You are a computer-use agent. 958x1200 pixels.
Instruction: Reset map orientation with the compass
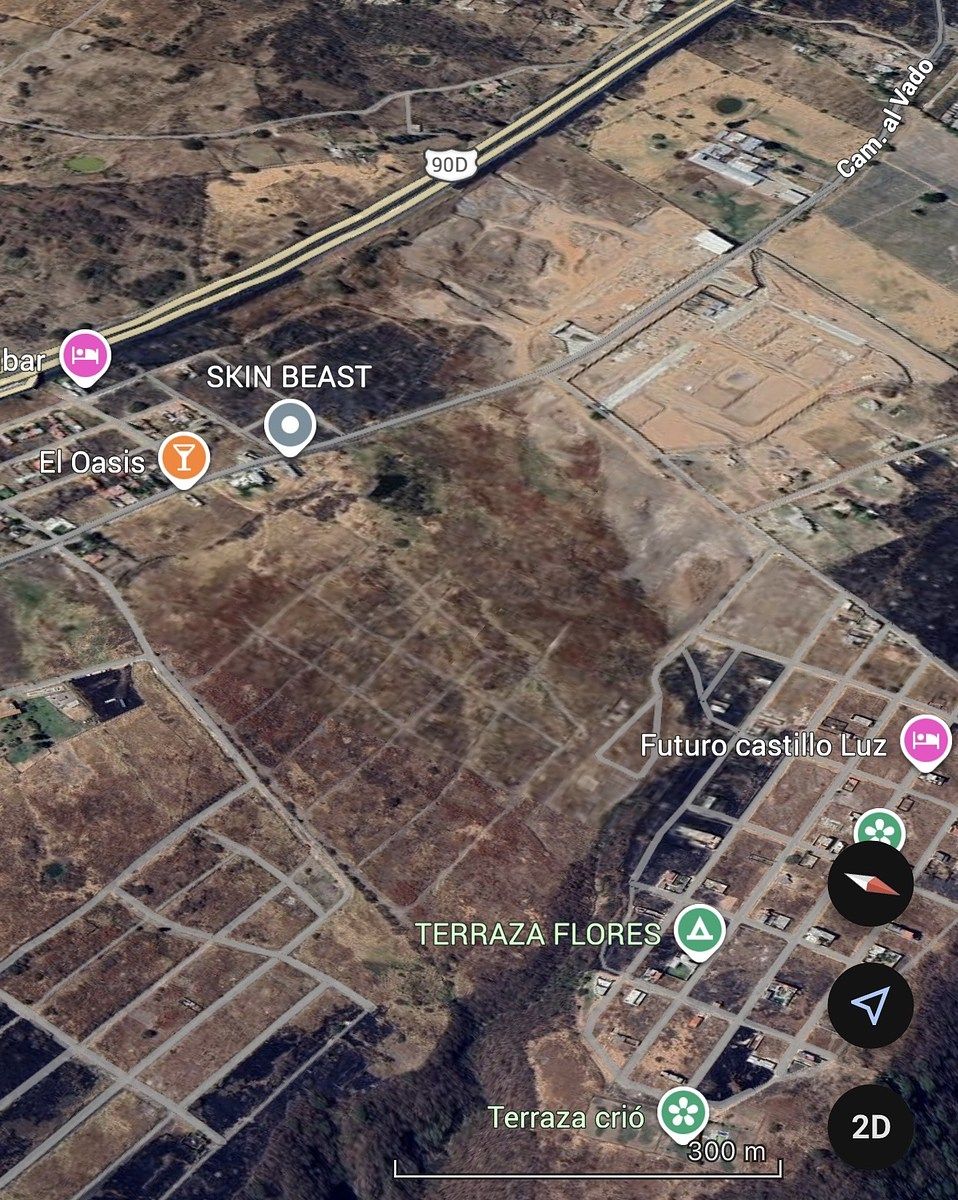870,884
